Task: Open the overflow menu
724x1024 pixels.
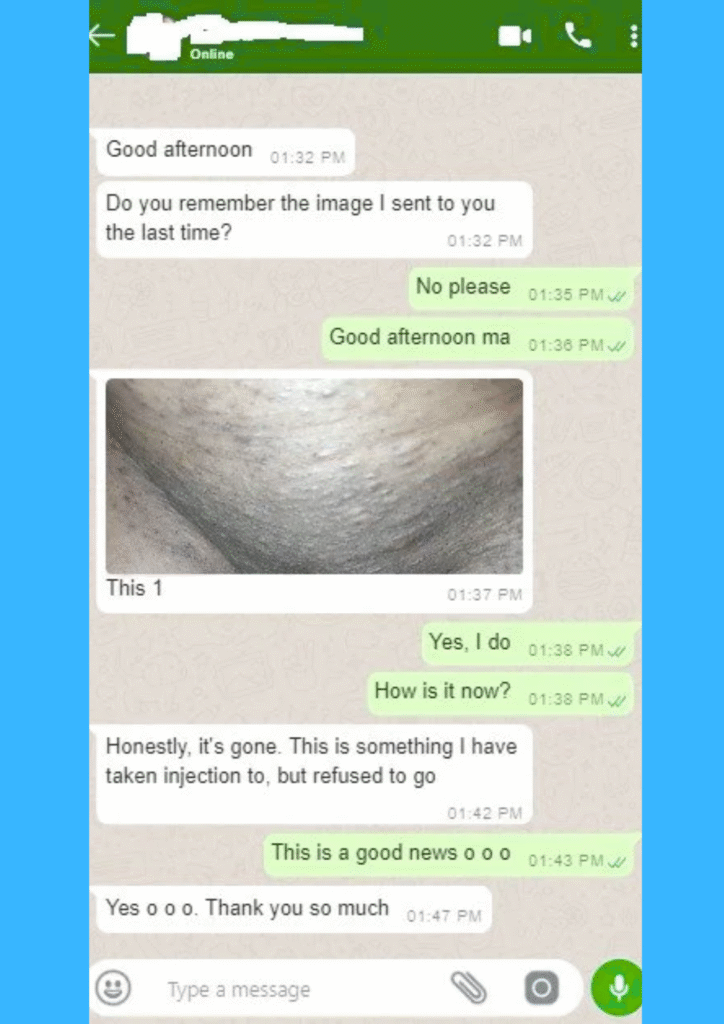Action: point(633,36)
